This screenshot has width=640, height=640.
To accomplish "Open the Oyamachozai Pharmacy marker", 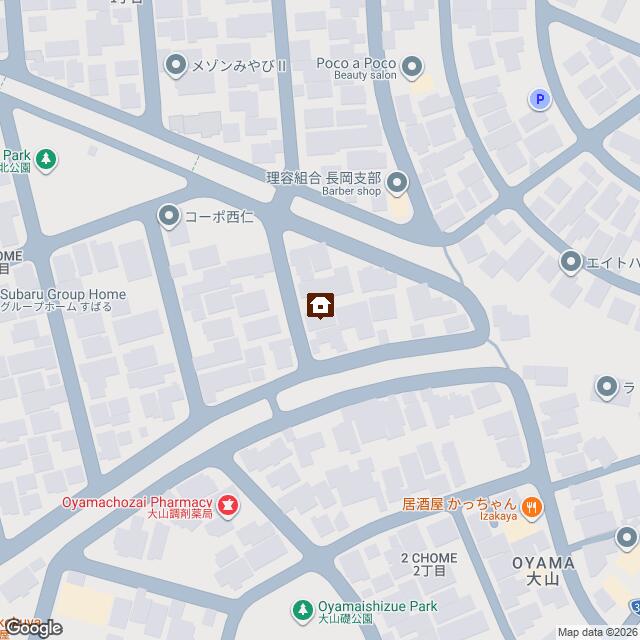I will click(228, 506).
